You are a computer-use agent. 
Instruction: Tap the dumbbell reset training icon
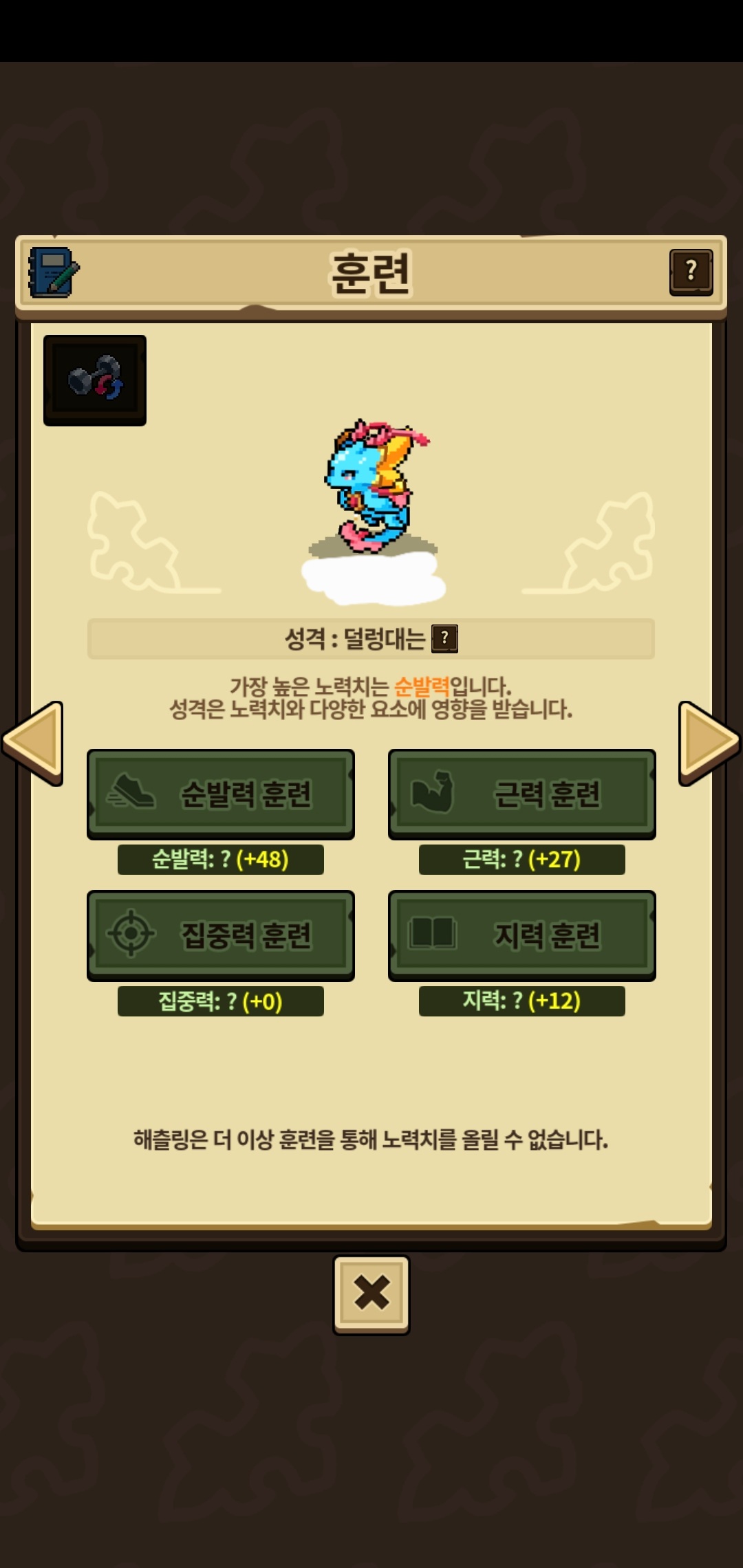click(x=95, y=380)
